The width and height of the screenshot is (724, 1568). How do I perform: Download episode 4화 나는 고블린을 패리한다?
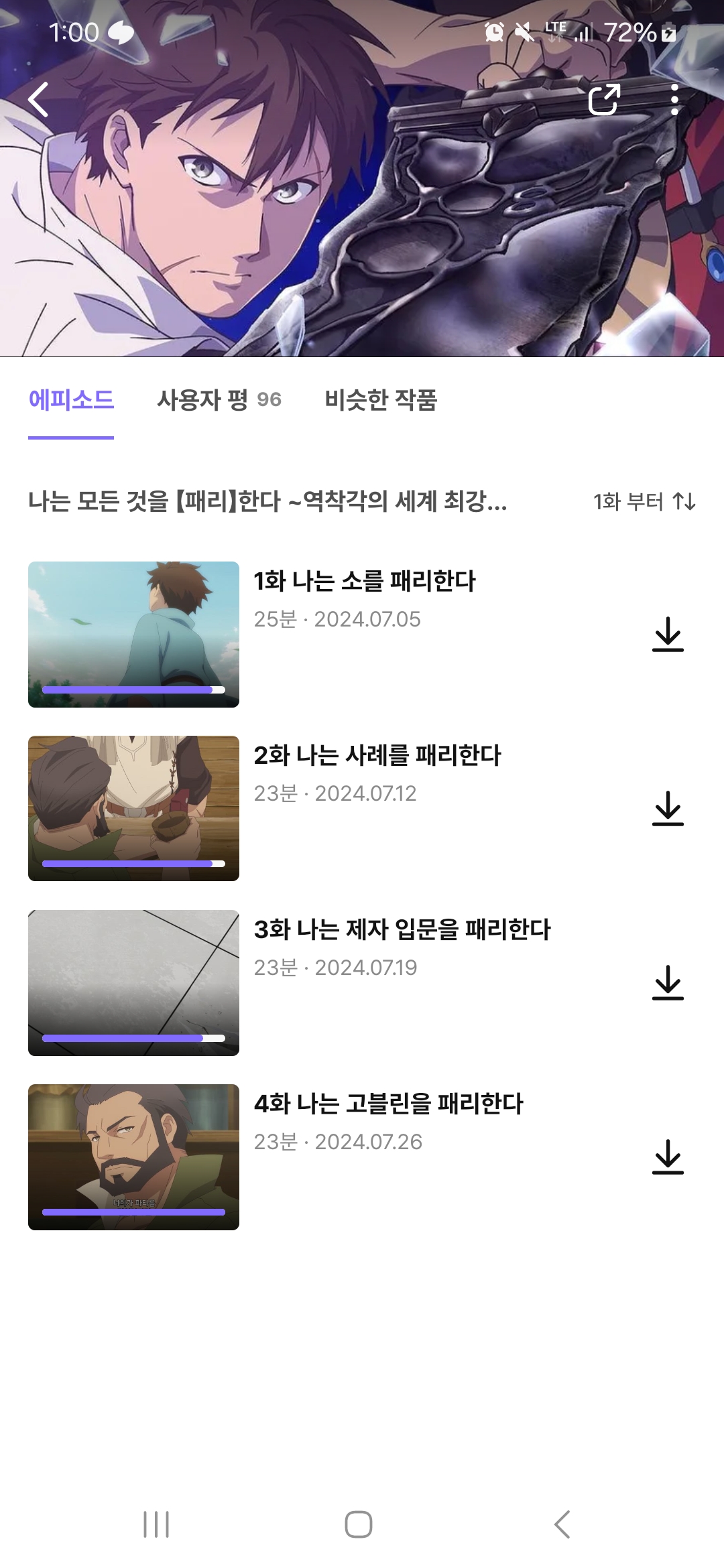[x=668, y=1157]
